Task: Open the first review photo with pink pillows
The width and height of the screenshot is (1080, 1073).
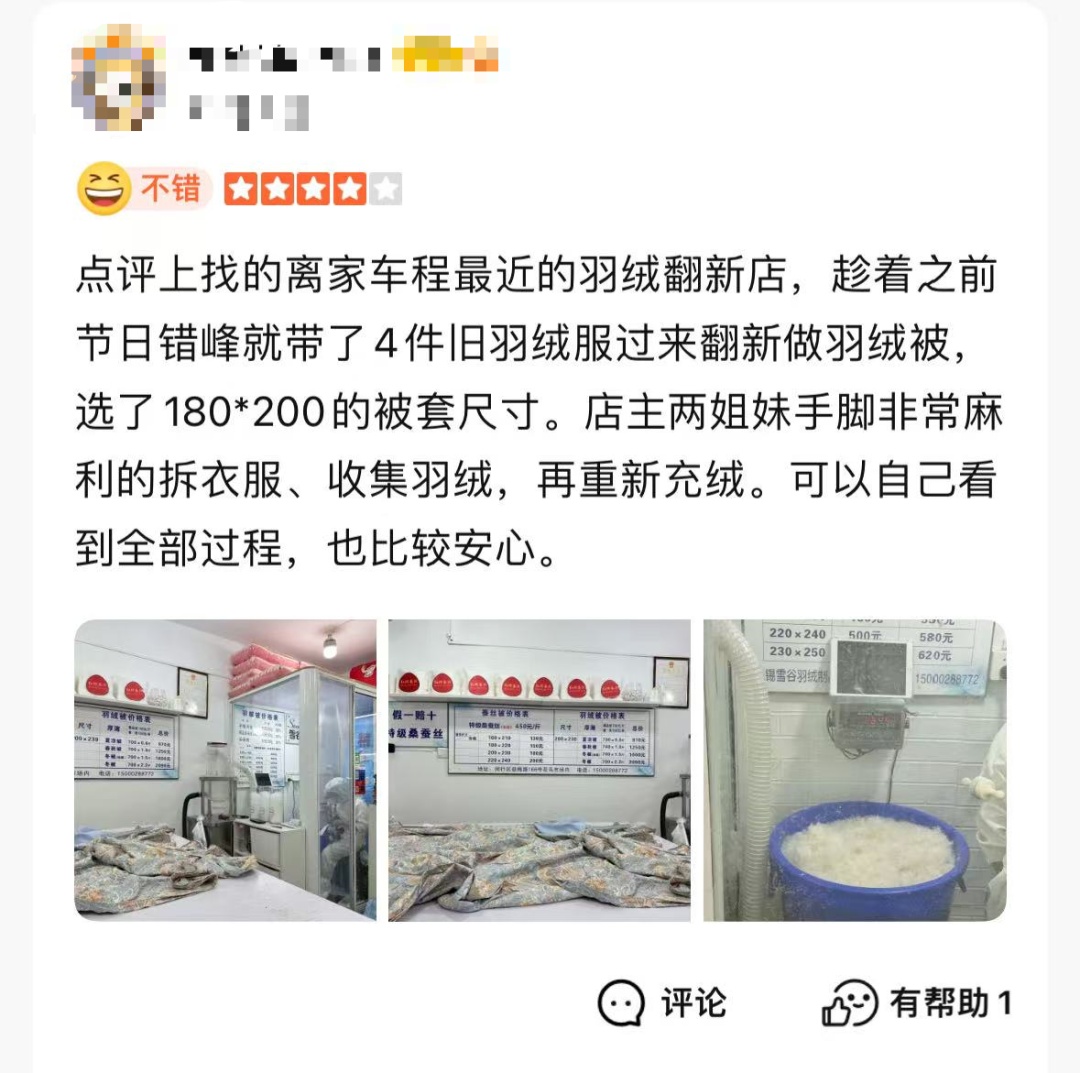Action: [225, 770]
